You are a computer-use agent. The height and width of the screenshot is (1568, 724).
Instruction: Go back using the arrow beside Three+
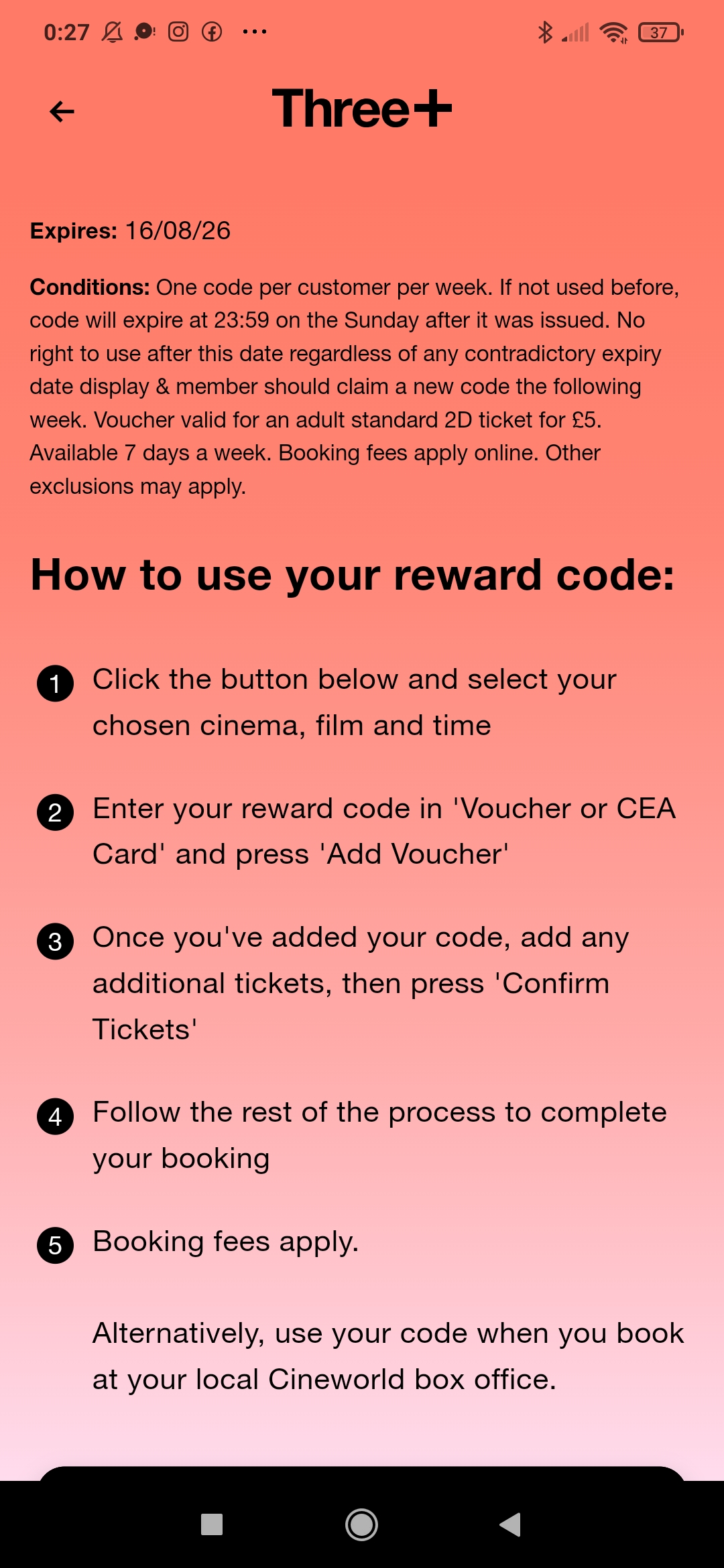(62, 111)
